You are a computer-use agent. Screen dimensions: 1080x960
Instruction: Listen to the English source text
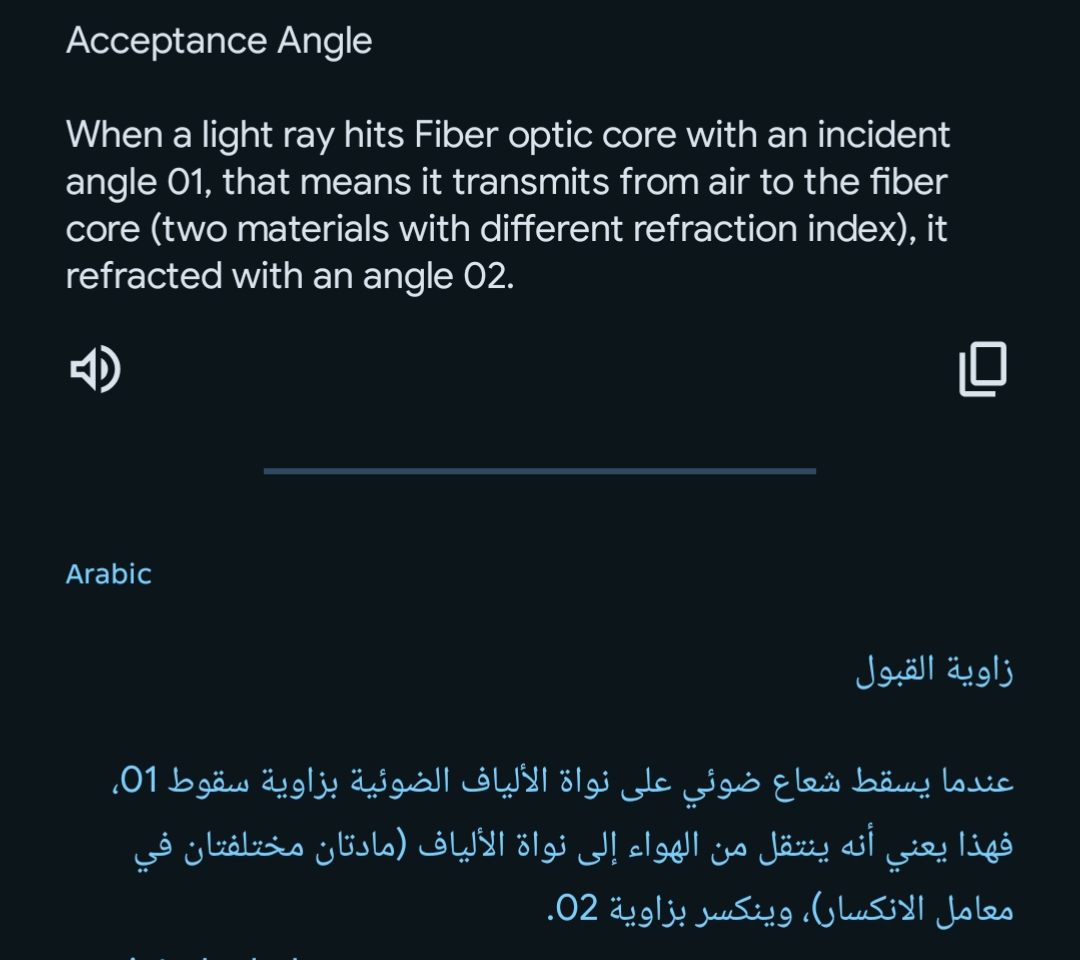(x=94, y=370)
